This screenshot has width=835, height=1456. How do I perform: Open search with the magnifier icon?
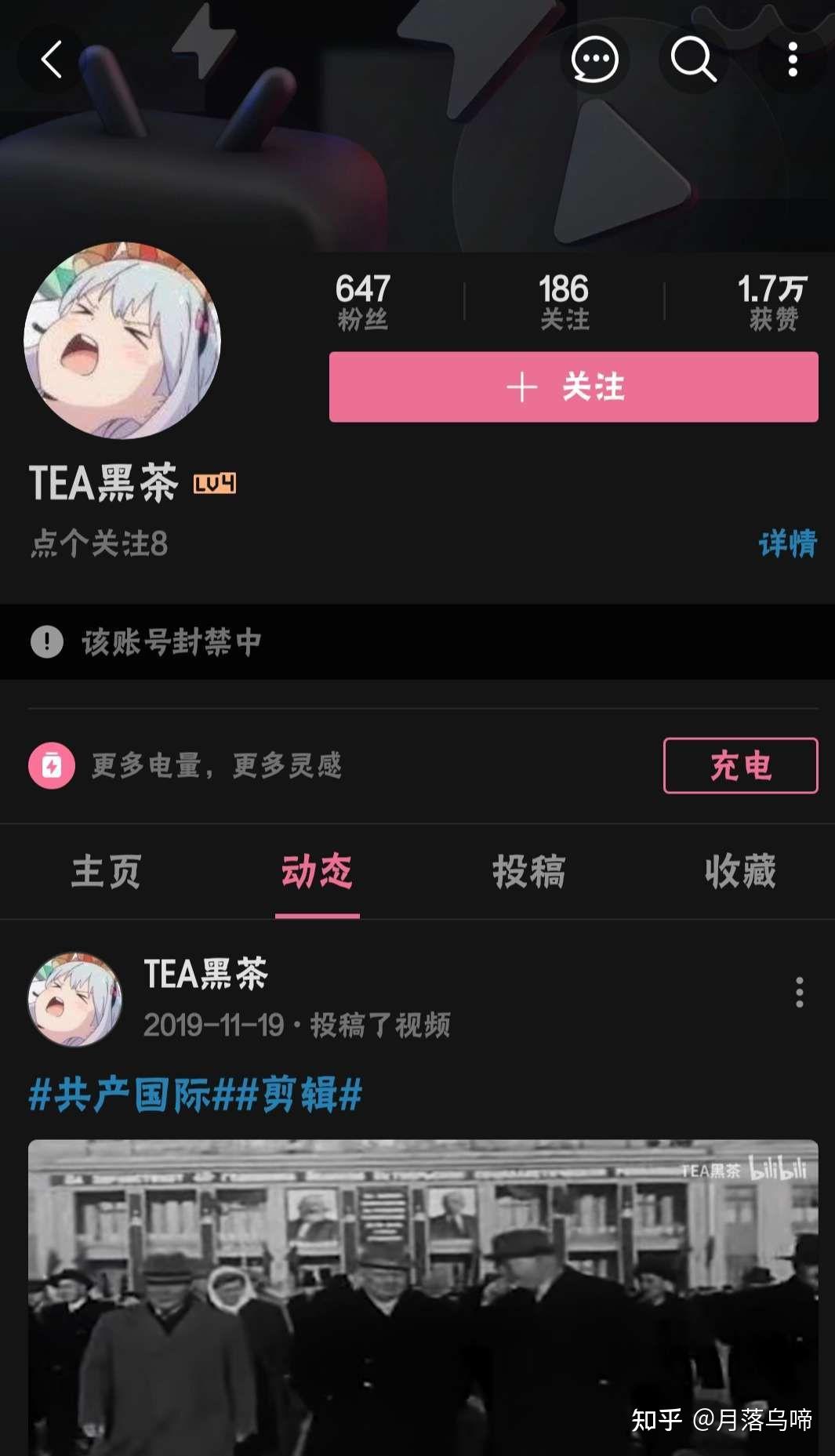pyautogui.click(x=693, y=61)
